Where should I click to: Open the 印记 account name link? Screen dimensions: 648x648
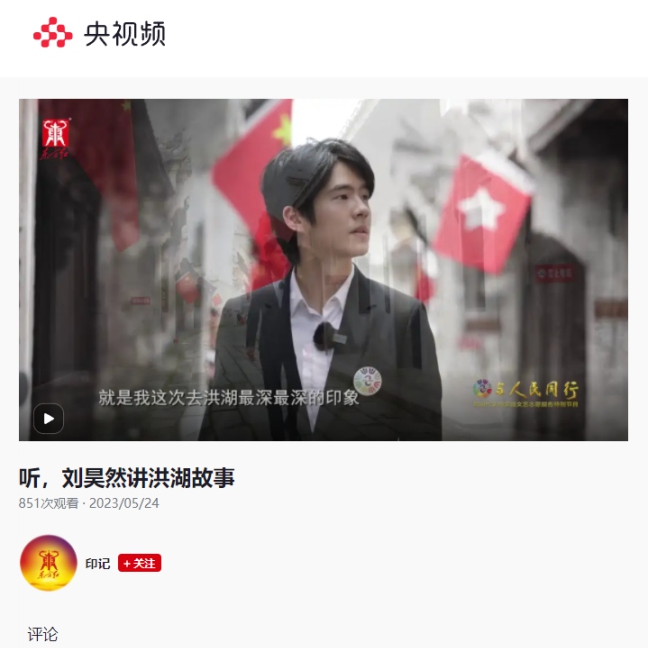[x=97, y=563]
